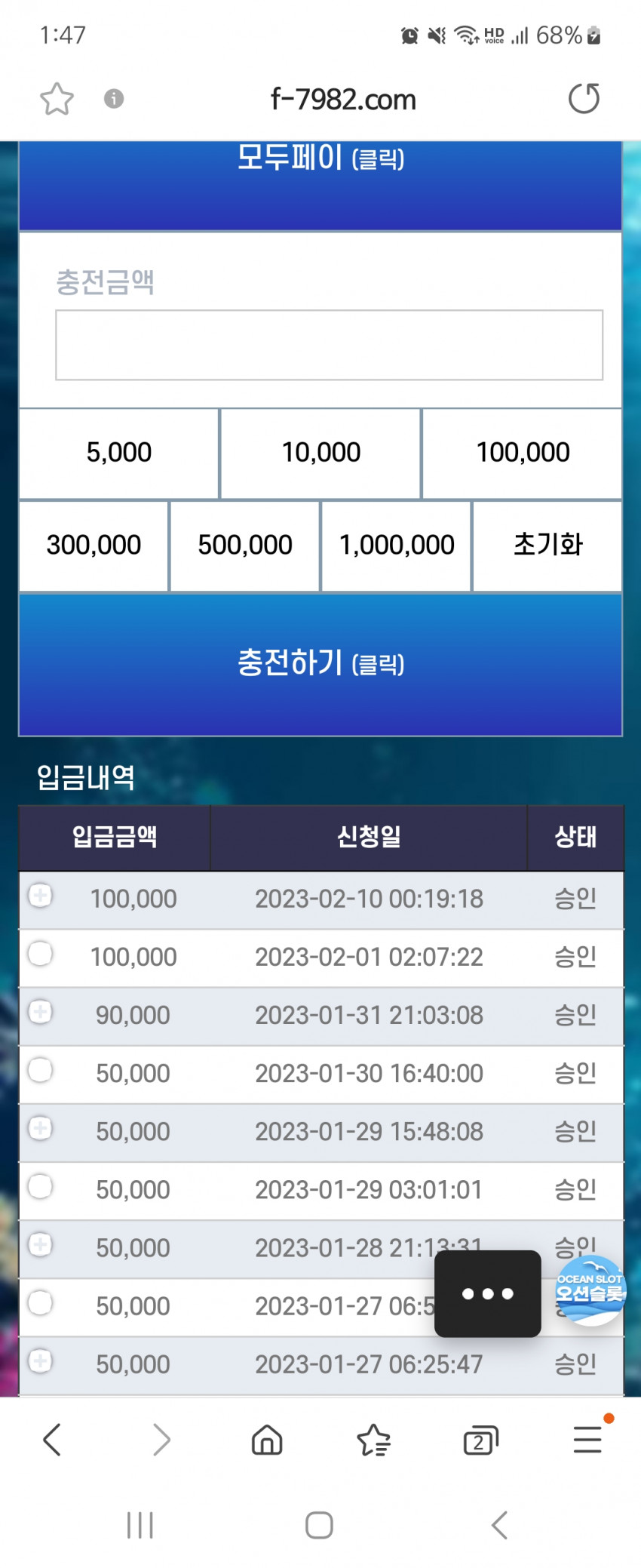Select the 5,000 amount button
Image resolution: width=641 pixels, height=1568 pixels.
point(119,453)
